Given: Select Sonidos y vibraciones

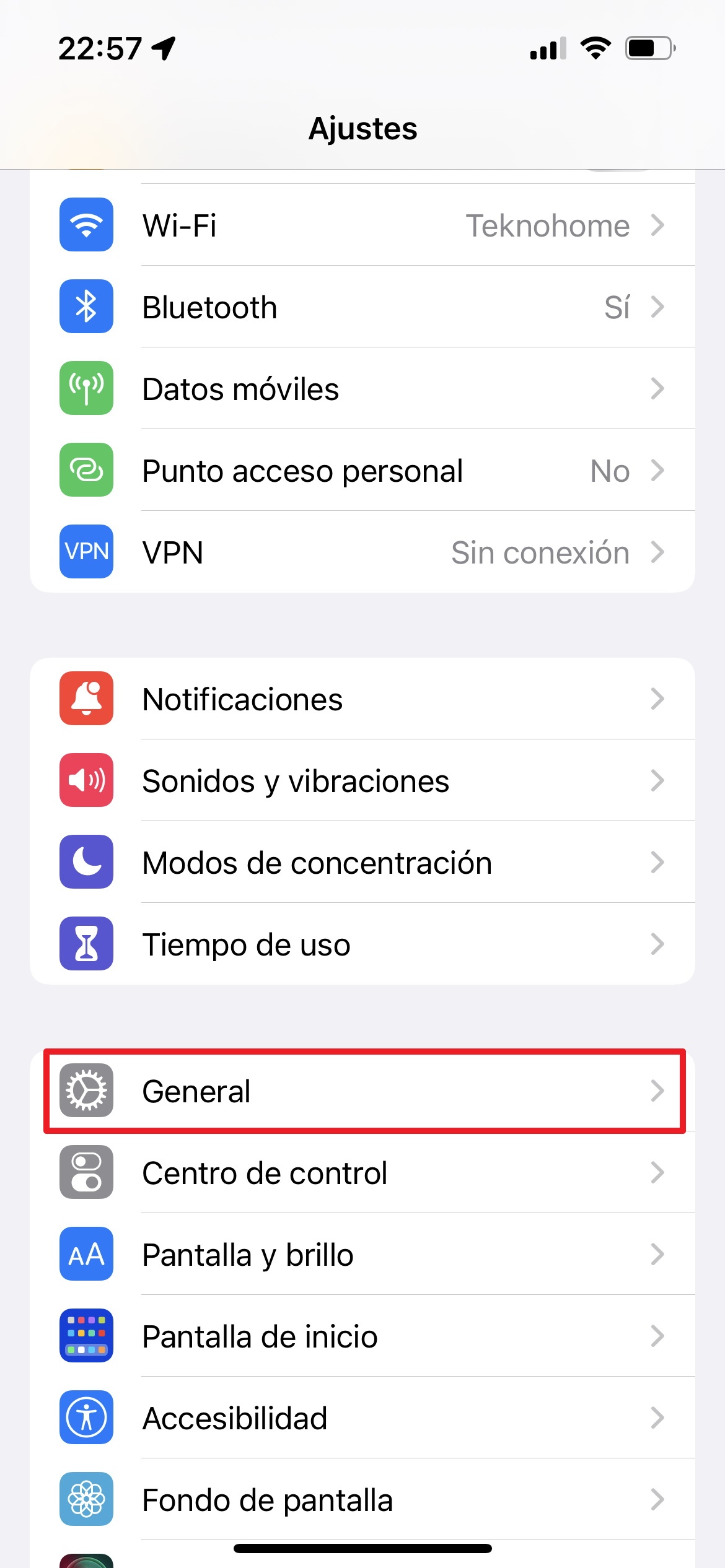Looking at the screenshot, I should 362,780.
